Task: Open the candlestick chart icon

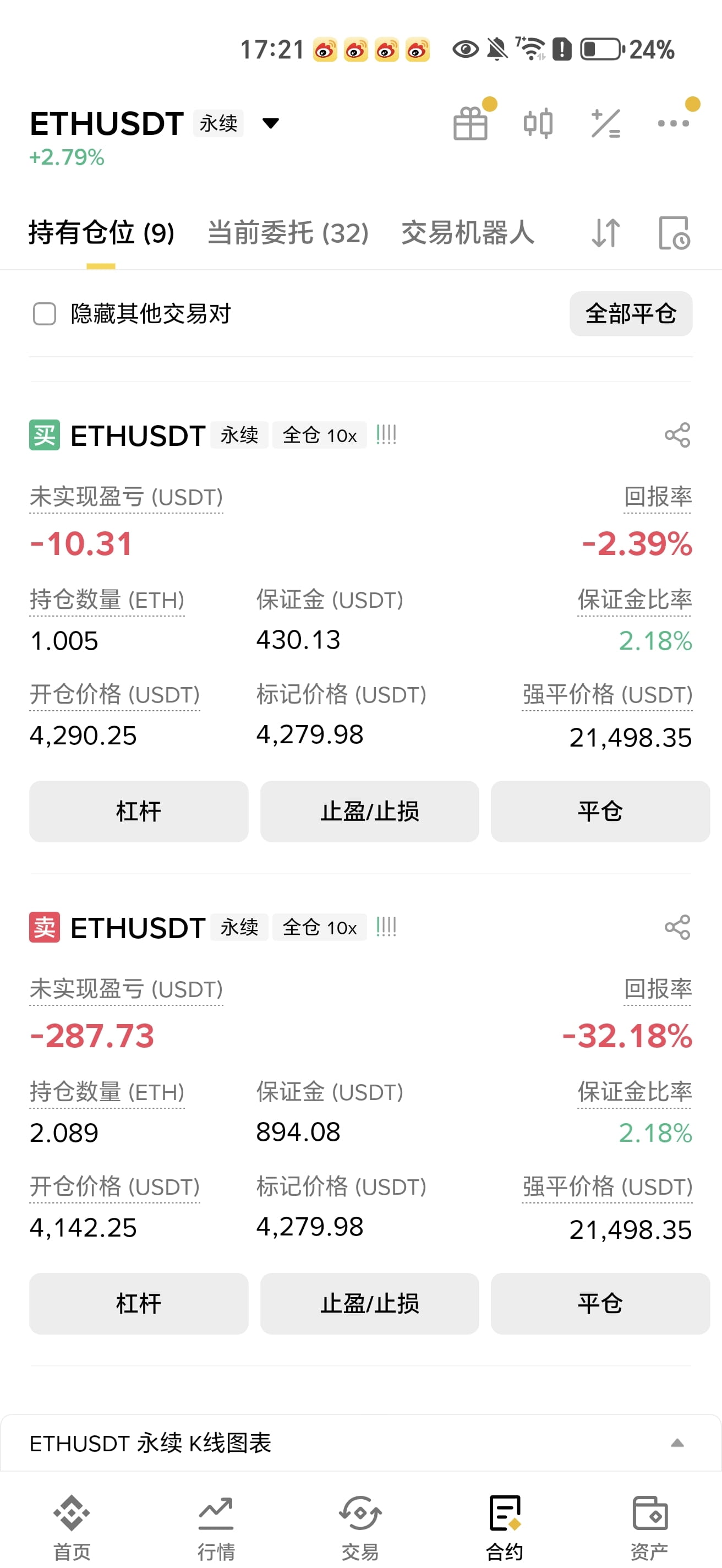Action: point(538,123)
